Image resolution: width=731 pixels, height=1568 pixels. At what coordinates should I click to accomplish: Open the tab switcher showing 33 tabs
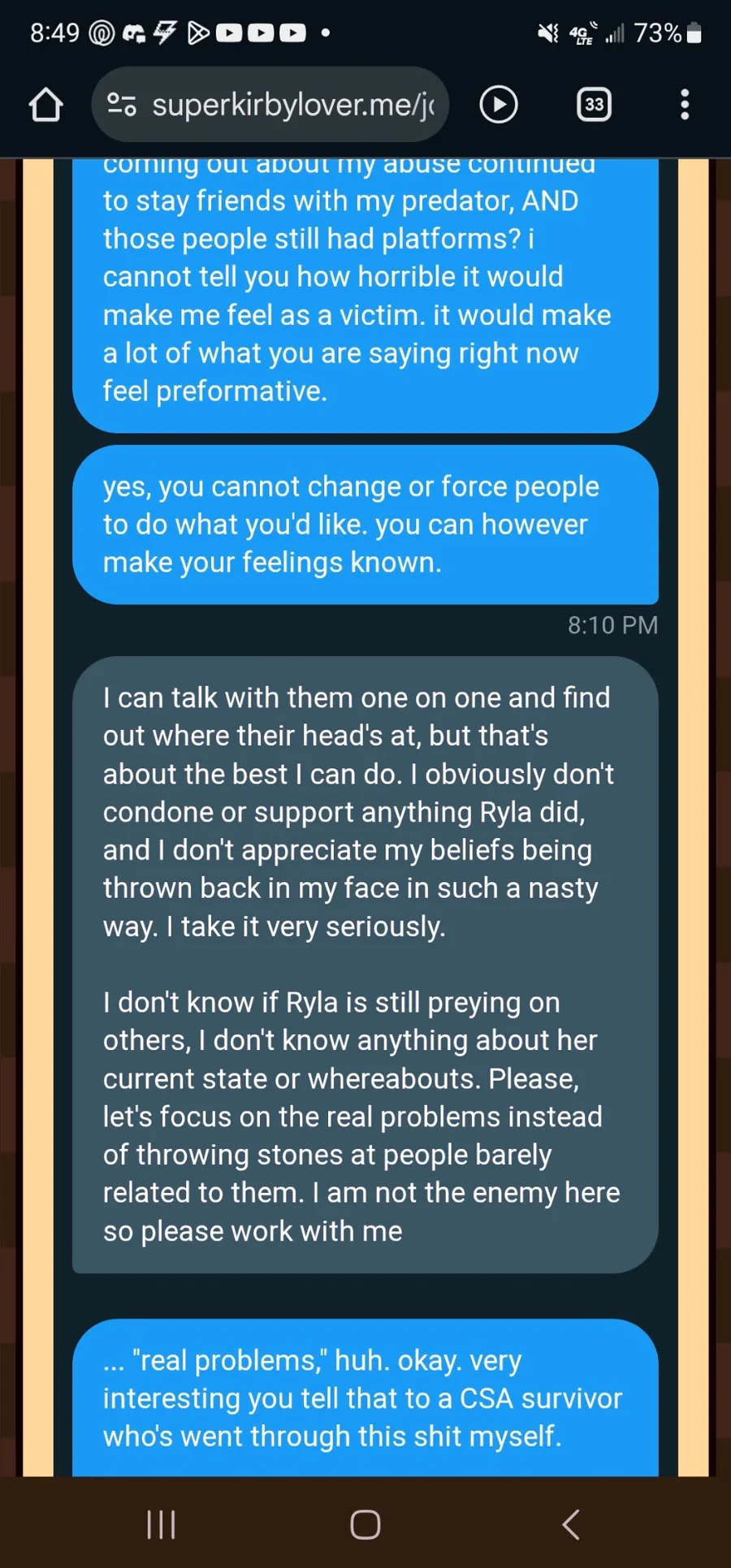594,105
